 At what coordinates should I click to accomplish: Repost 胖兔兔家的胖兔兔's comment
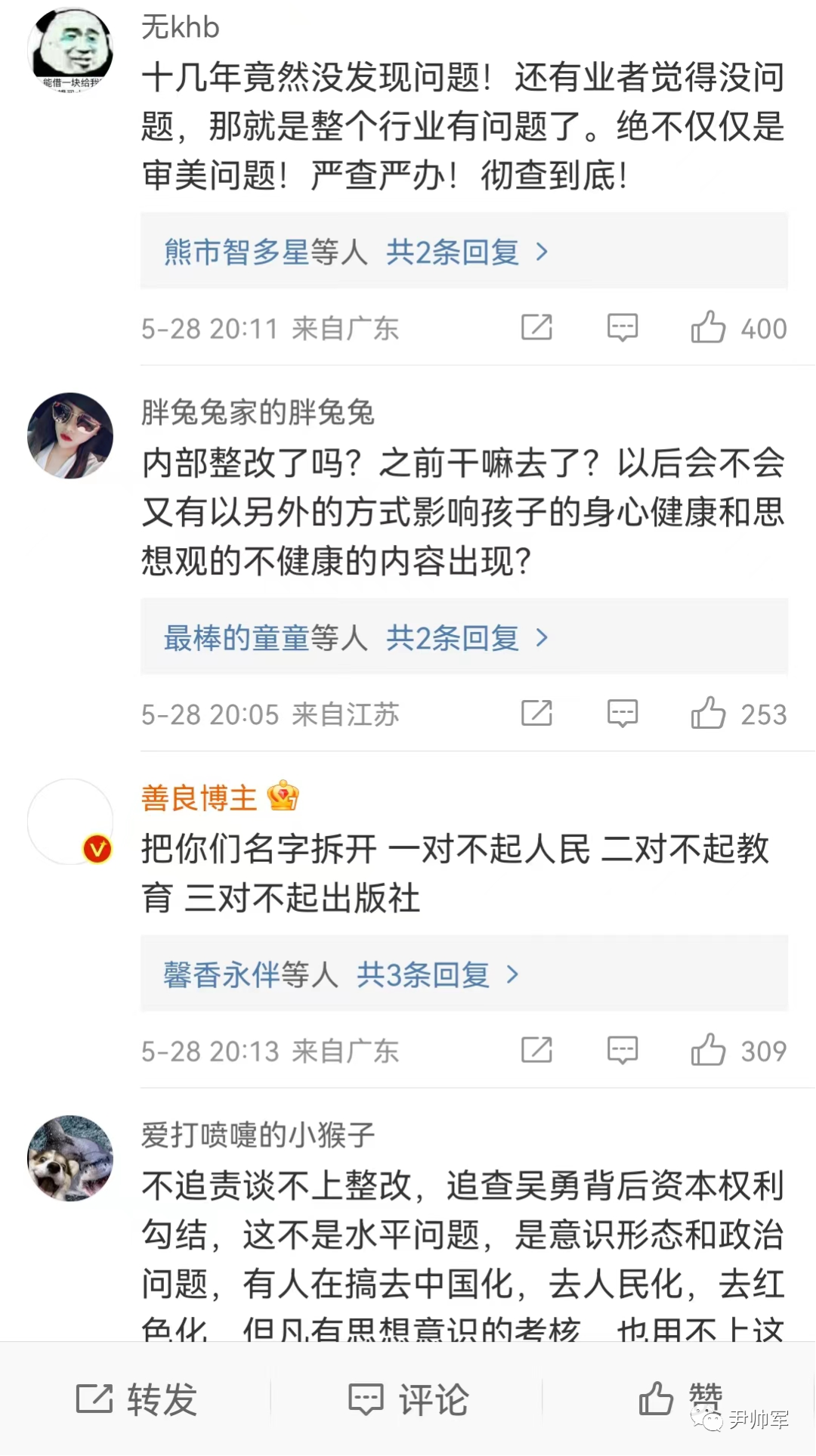coord(536,713)
